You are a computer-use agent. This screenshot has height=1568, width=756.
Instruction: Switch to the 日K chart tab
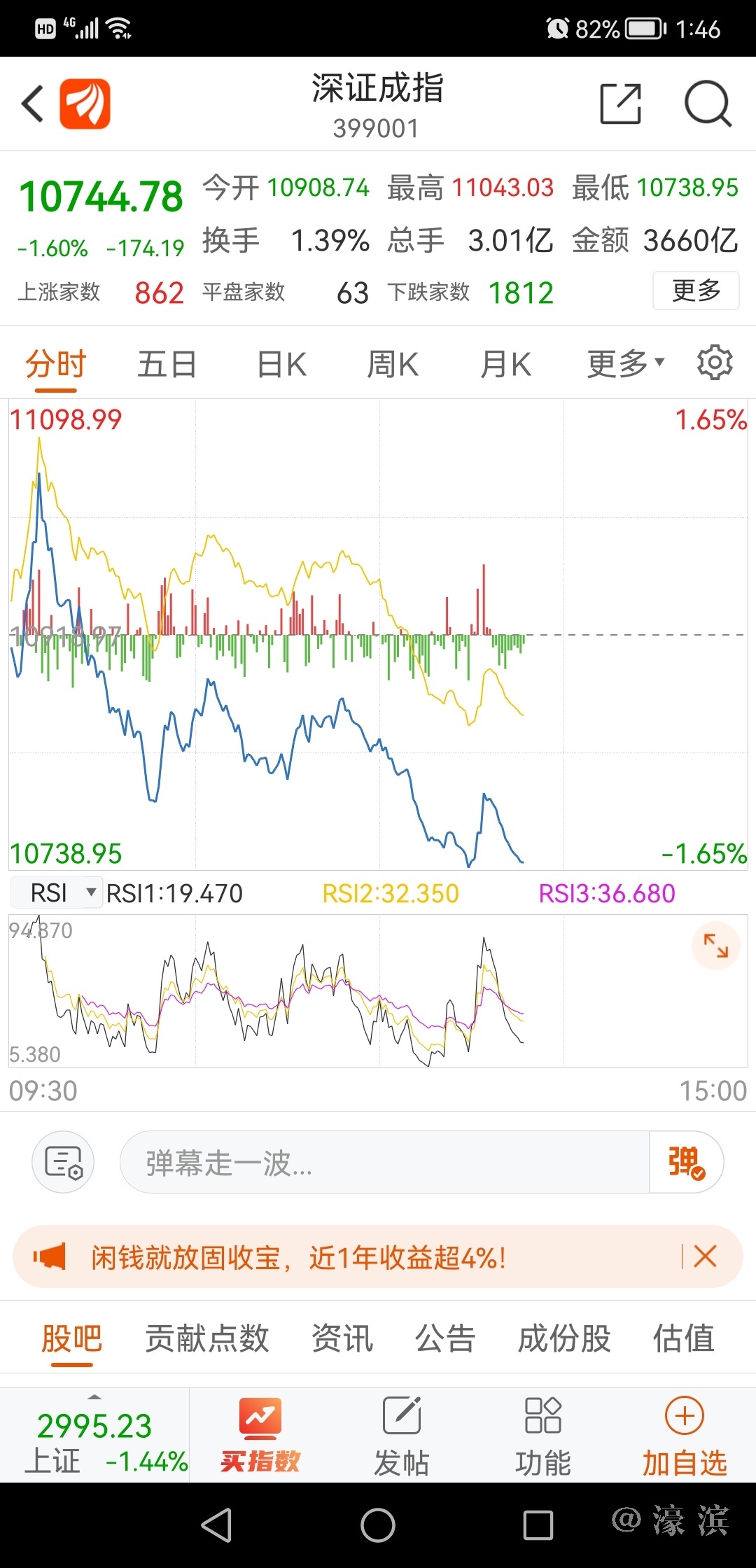[281, 365]
